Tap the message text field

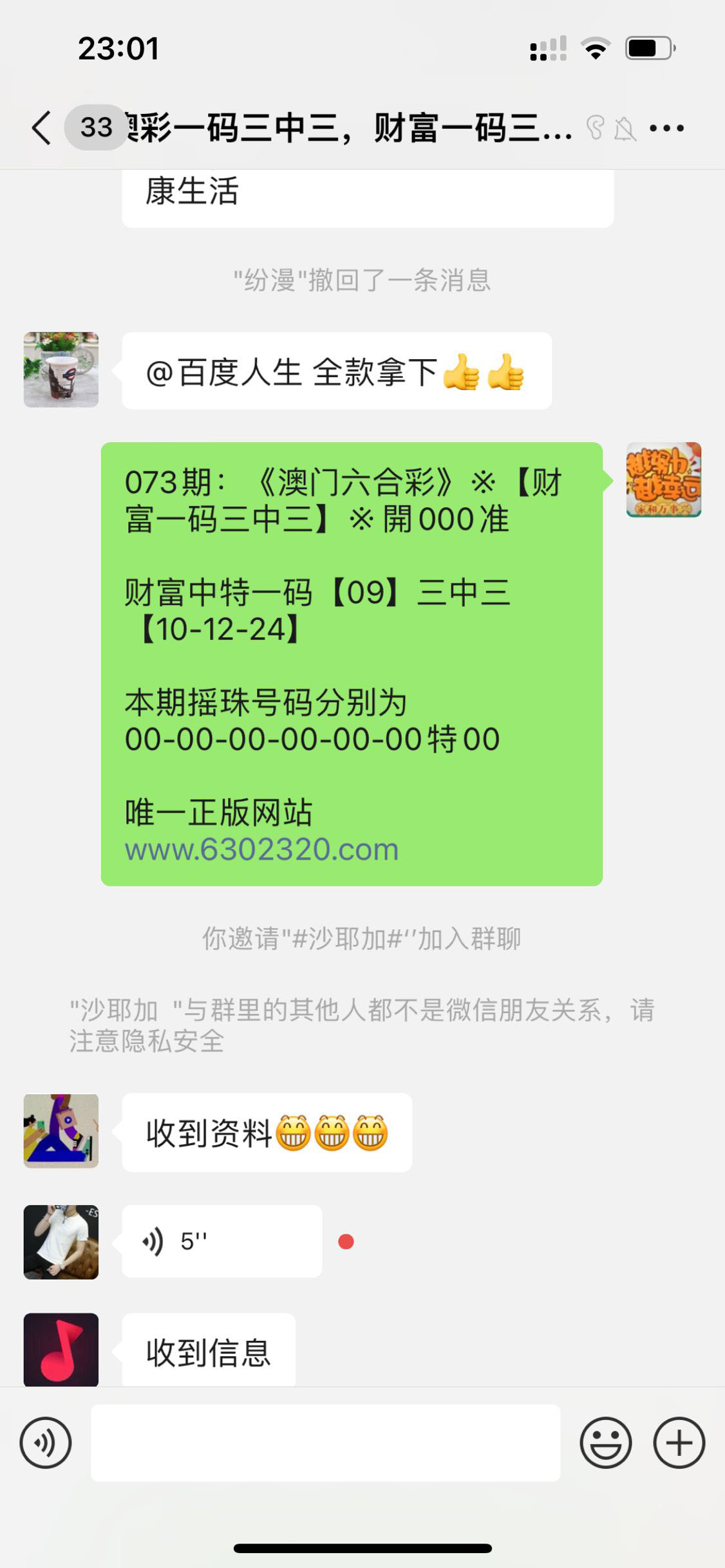click(x=325, y=1442)
